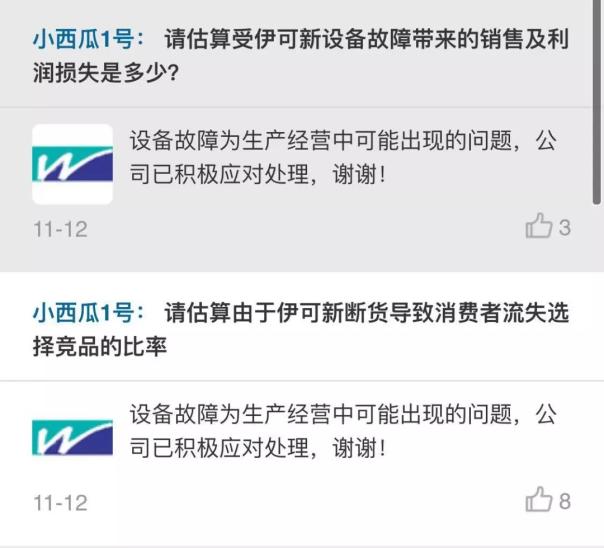The image size is (604, 548).
Task: Open 小西瓜1号 profile from consumer churn question
Action: [88, 315]
